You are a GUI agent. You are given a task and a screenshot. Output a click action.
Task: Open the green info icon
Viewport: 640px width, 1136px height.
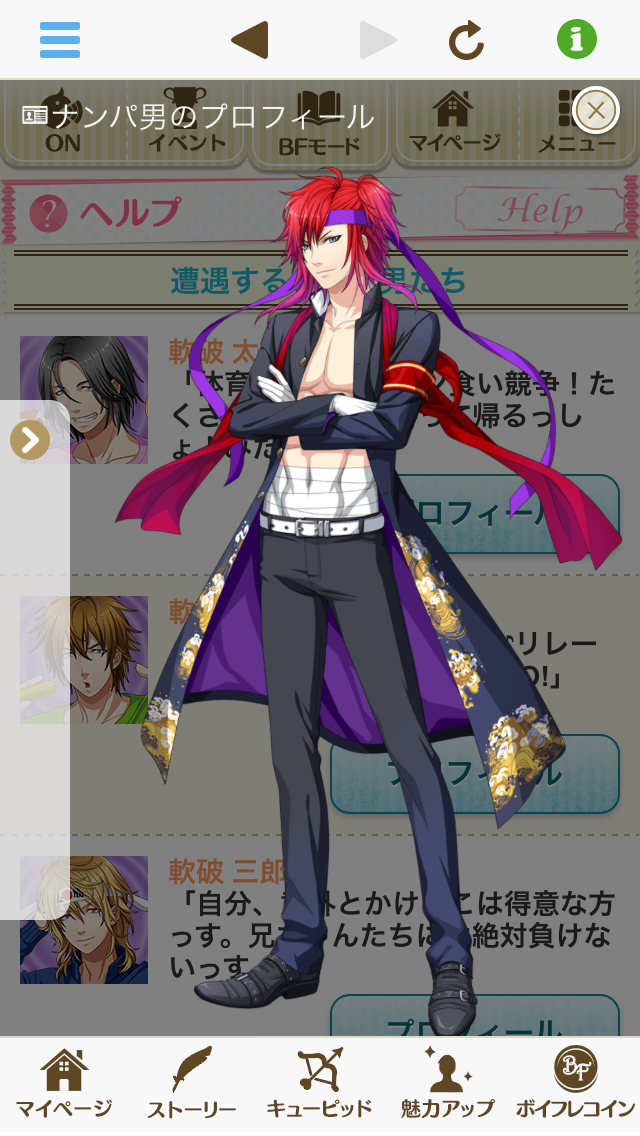tap(577, 40)
